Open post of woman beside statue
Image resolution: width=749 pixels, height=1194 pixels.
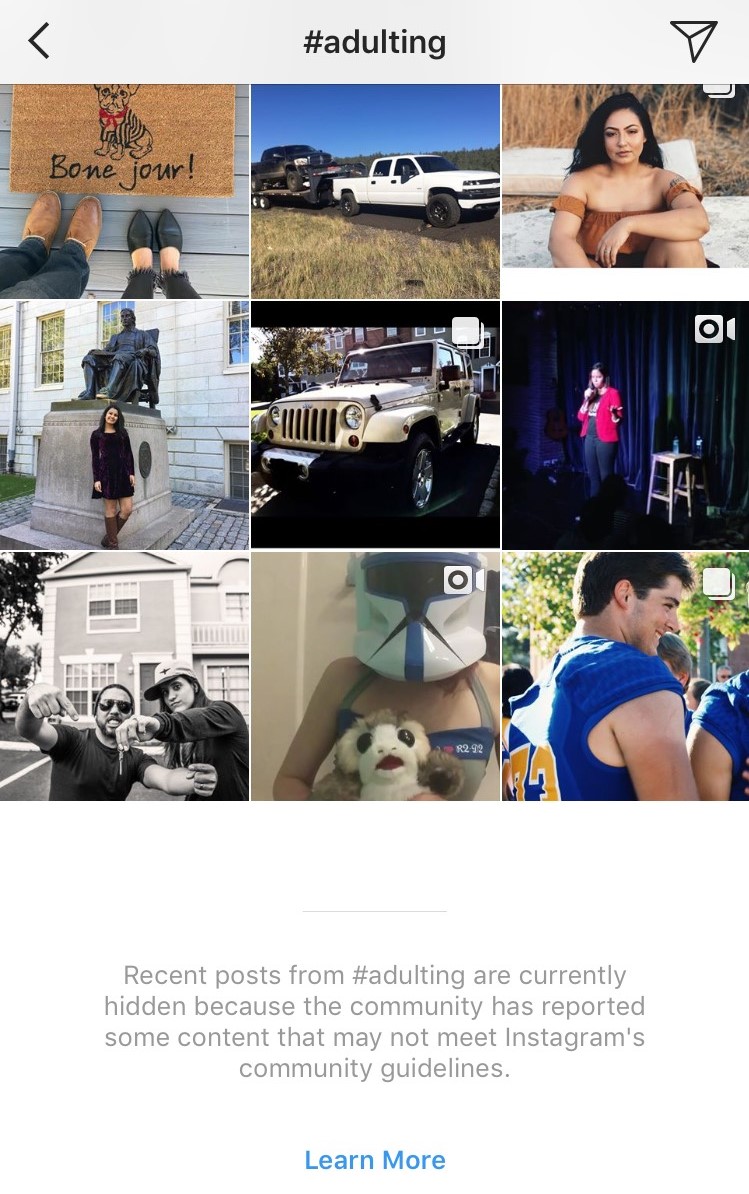(124, 425)
